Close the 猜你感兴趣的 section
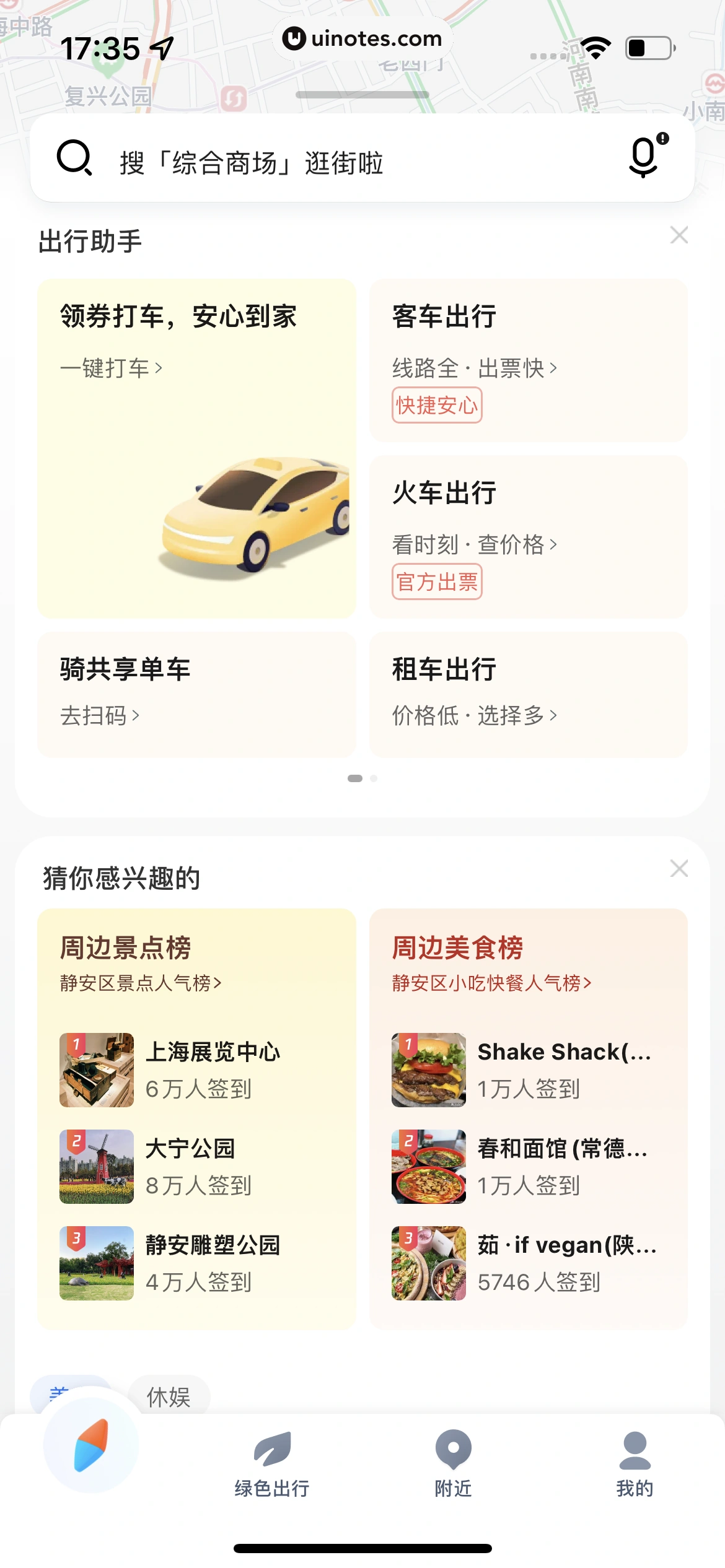The width and height of the screenshot is (725, 1568). click(x=679, y=869)
